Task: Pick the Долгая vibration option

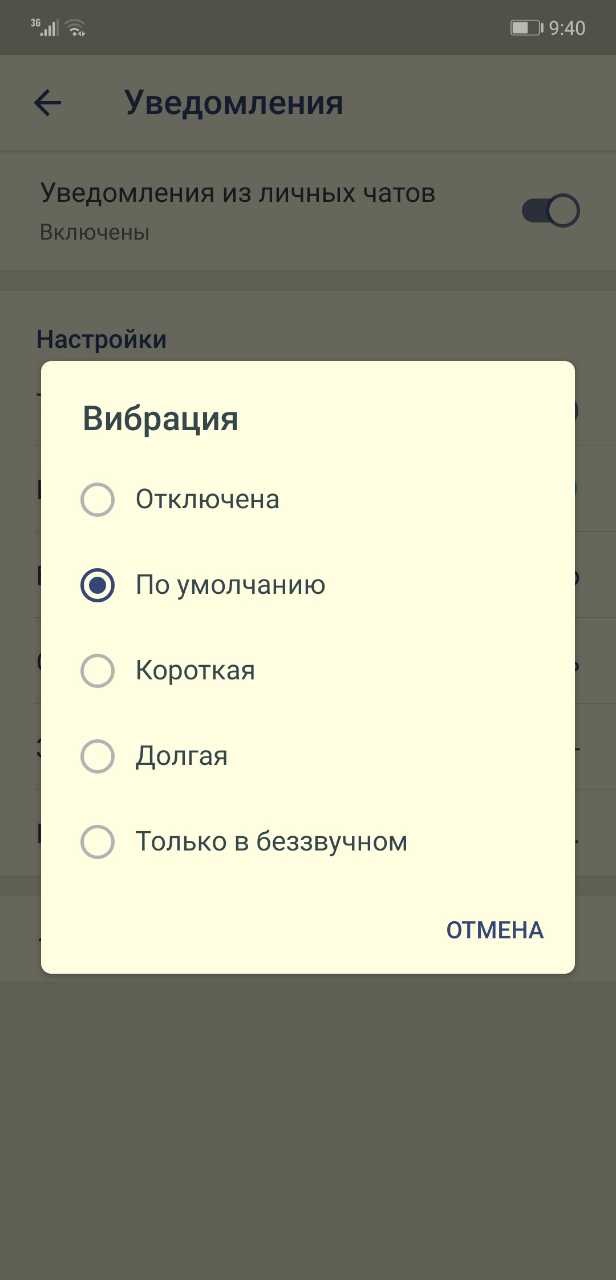Action: [x=308, y=756]
